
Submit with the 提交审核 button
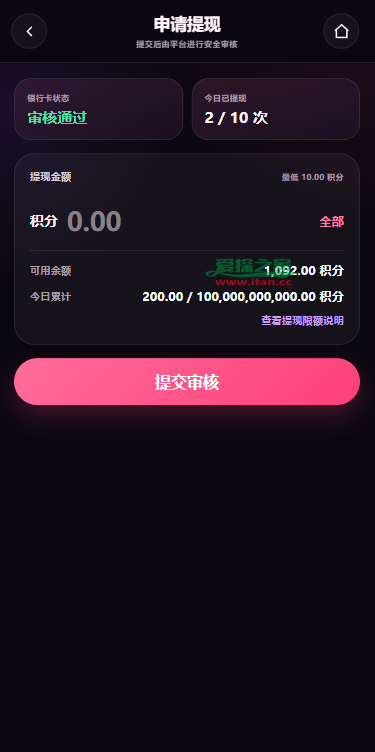[x=187, y=382]
